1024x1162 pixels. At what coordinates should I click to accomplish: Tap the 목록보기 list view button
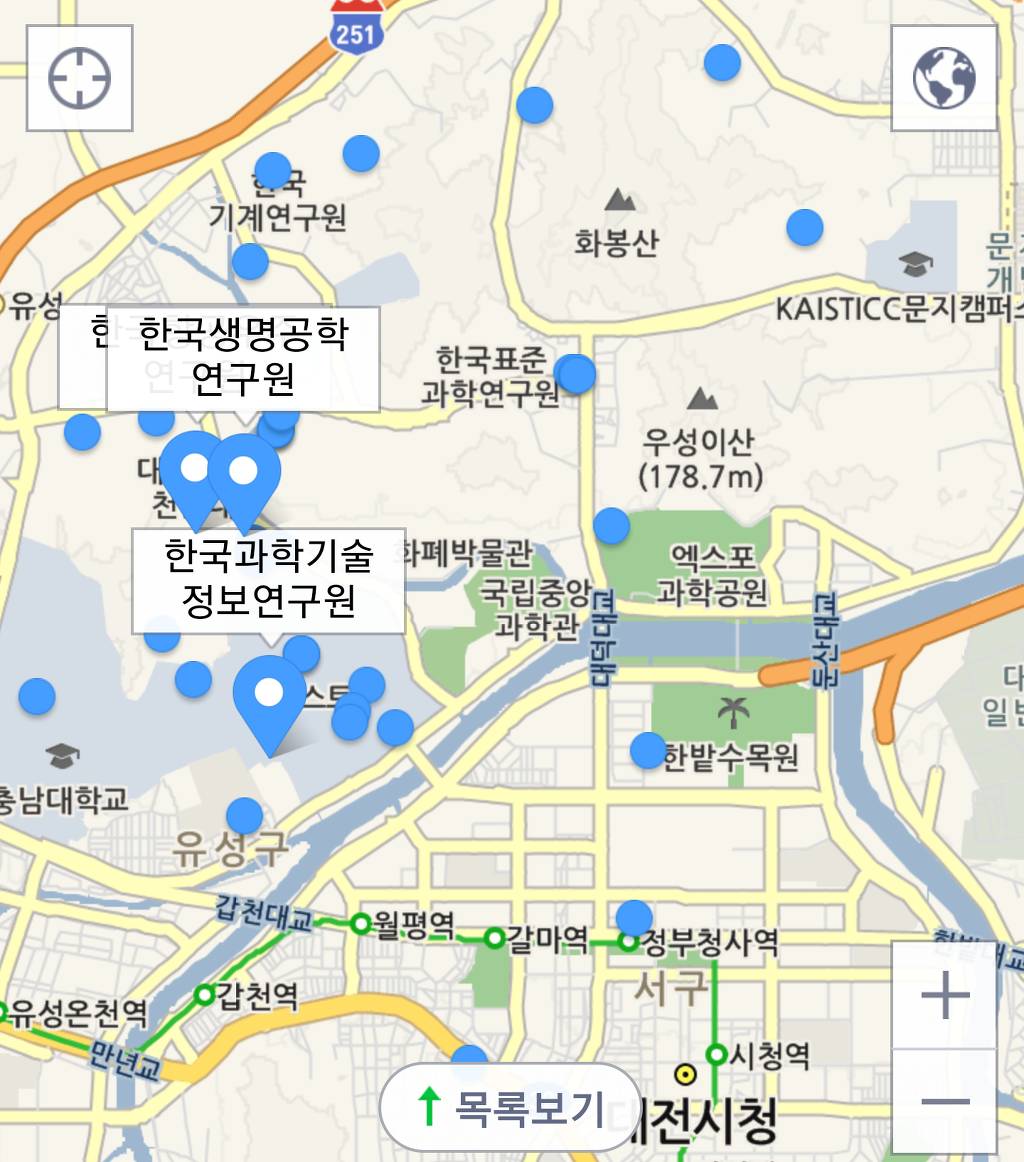point(505,1104)
